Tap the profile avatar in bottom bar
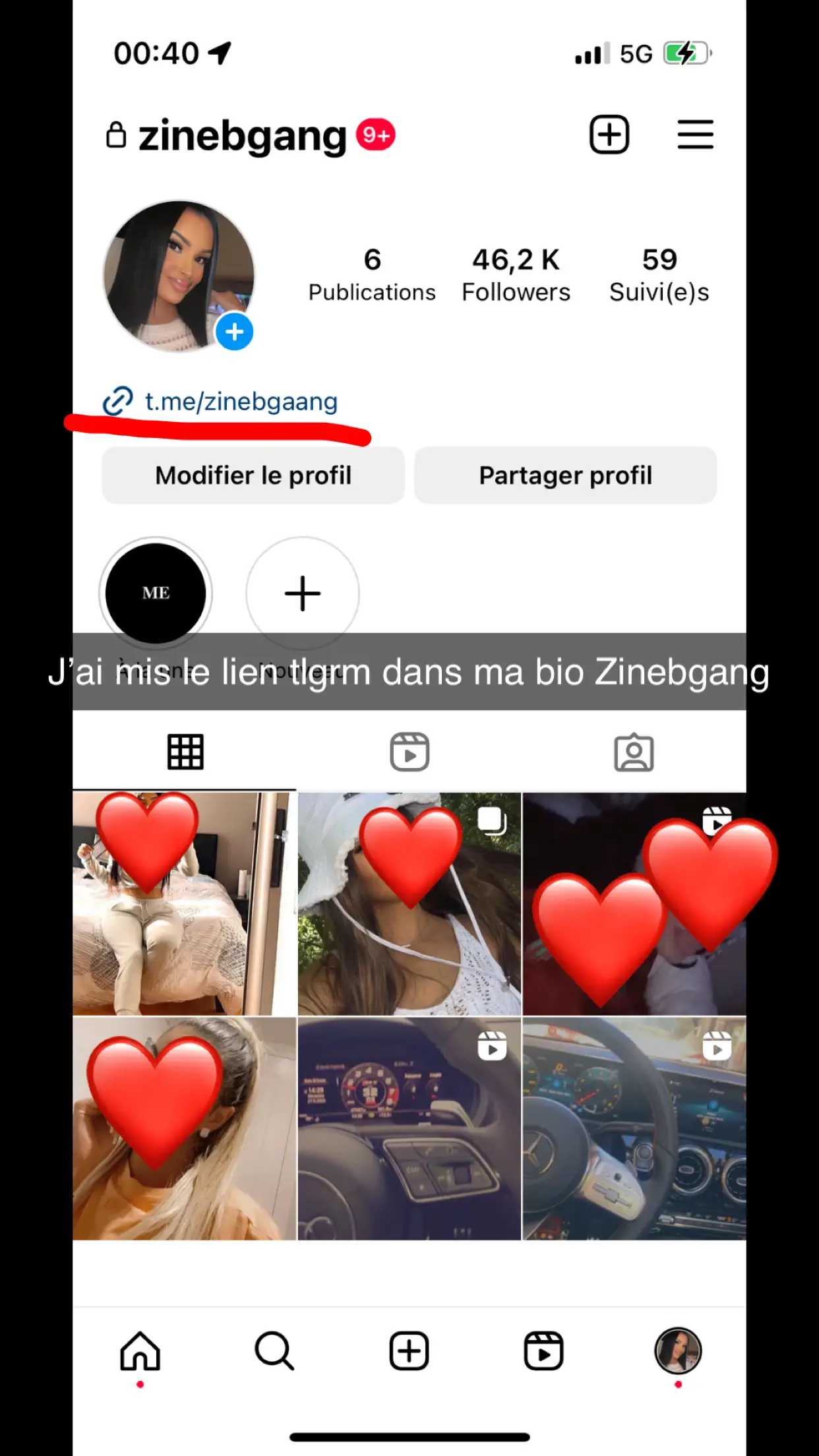The width and height of the screenshot is (819, 1456). coord(678,1350)
